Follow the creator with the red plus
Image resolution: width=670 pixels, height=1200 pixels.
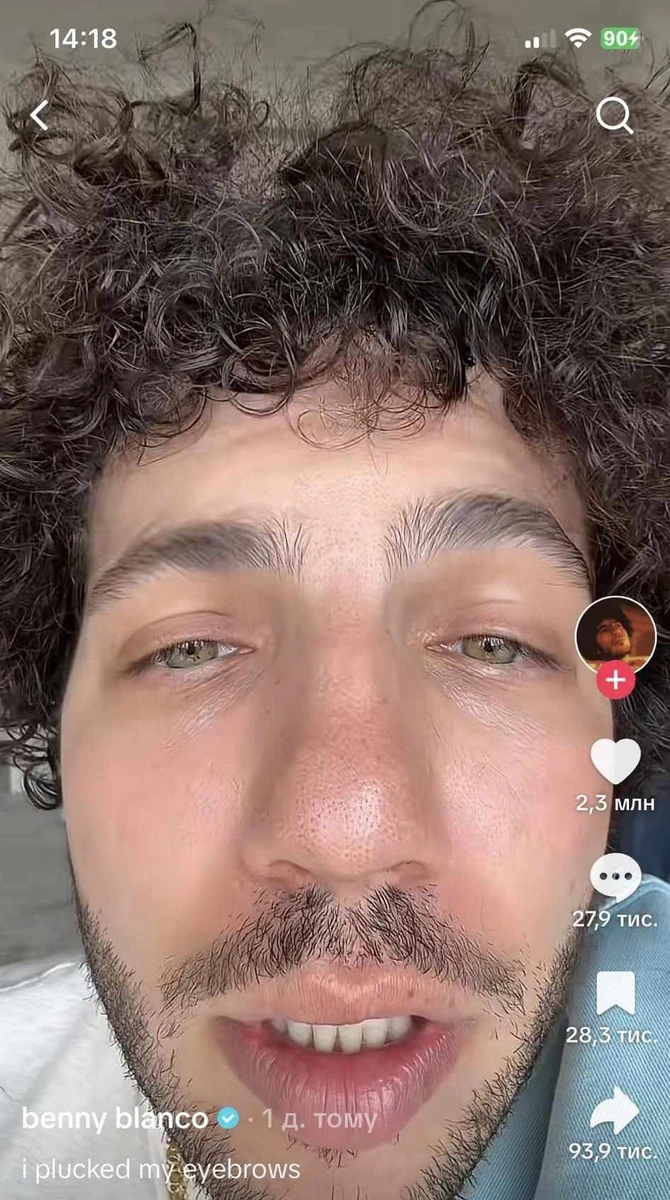coord(616,680)
